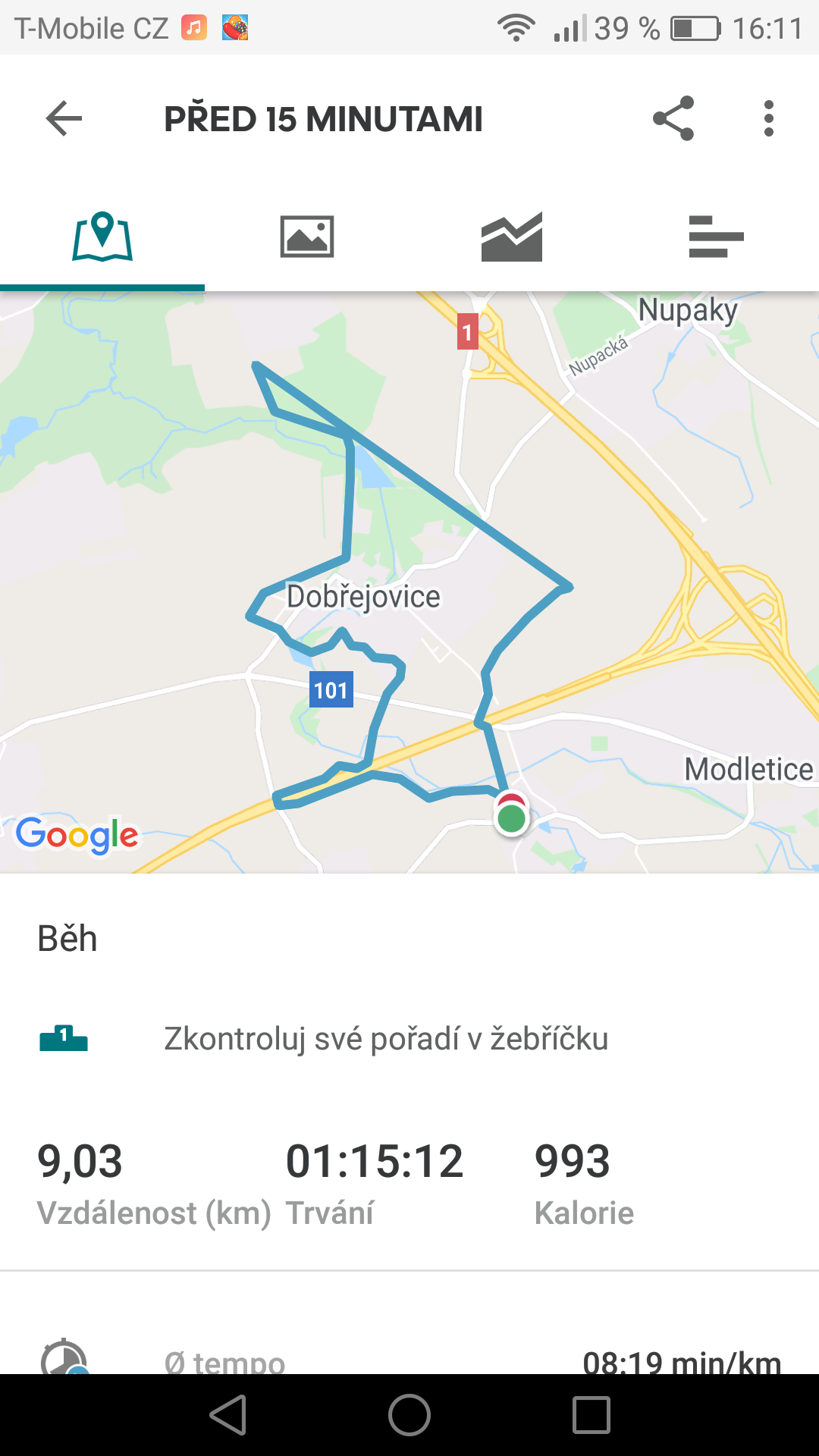Tap the run route map
The image size is (819, 1456).
click(409, 582)
